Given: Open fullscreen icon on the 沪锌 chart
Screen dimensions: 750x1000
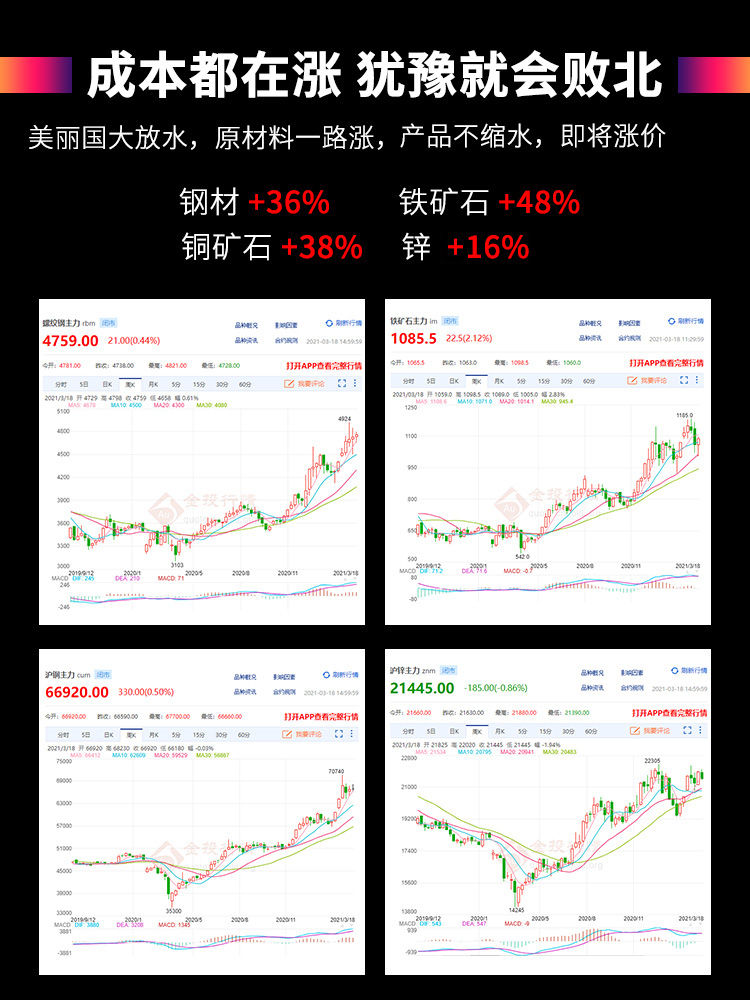Looking at the screenshot, I should [685, 729].
